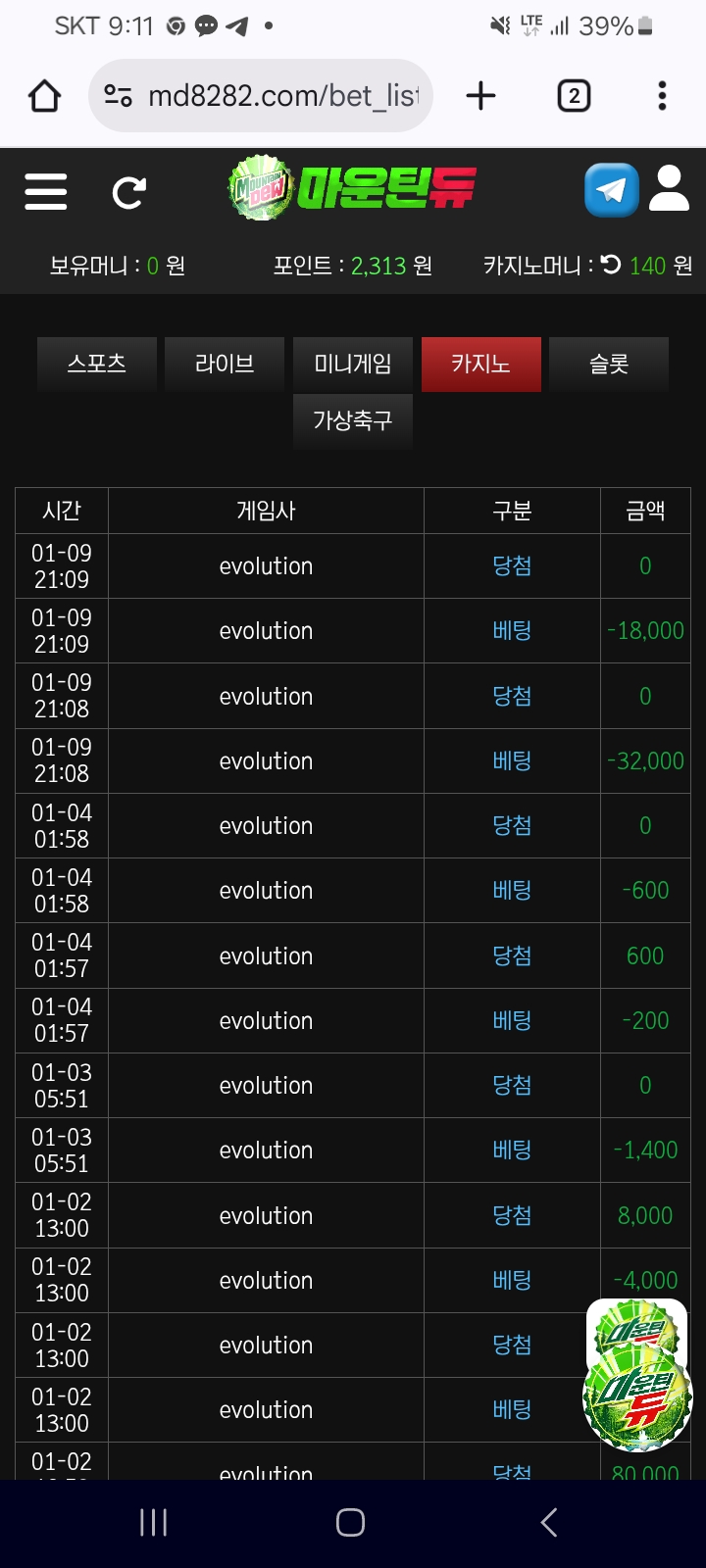Open a new browser tab
Image resolution: width=706 pixels, height=1568 pixels.
click(480, 96)
